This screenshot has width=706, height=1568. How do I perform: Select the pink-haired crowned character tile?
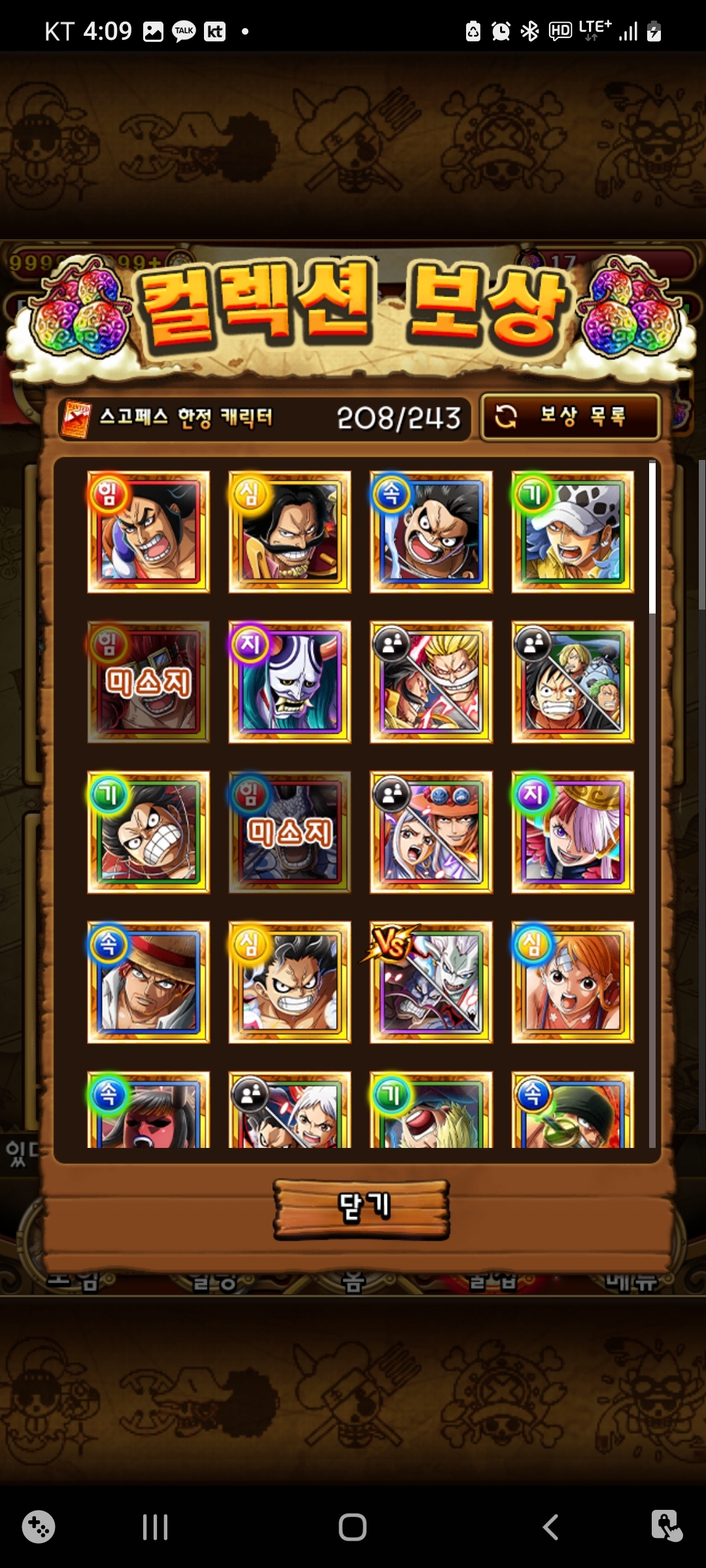point(573,832)
